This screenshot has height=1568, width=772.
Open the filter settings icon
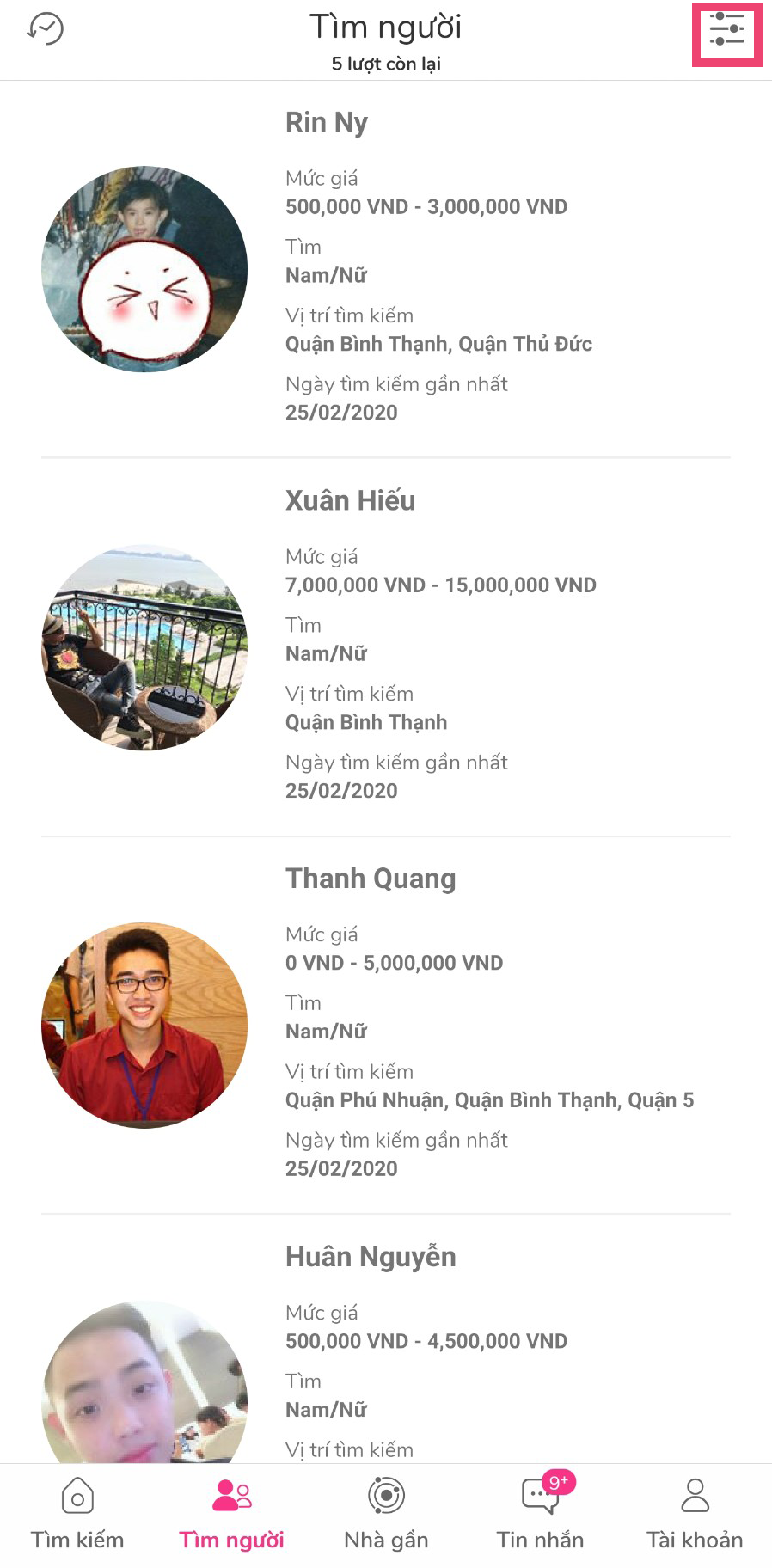point(726,31)
